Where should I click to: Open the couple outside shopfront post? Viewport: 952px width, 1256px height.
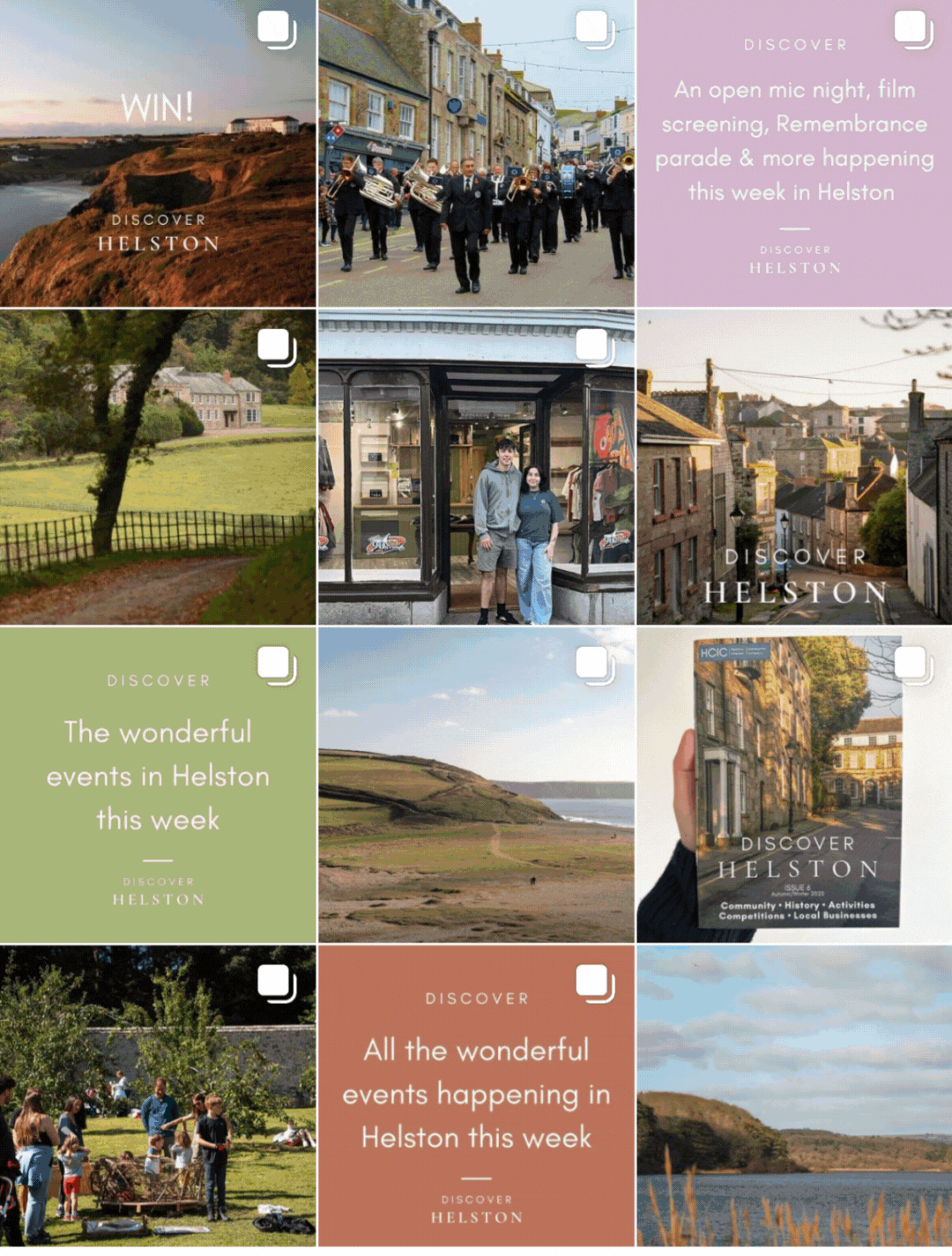pos(476,467)
